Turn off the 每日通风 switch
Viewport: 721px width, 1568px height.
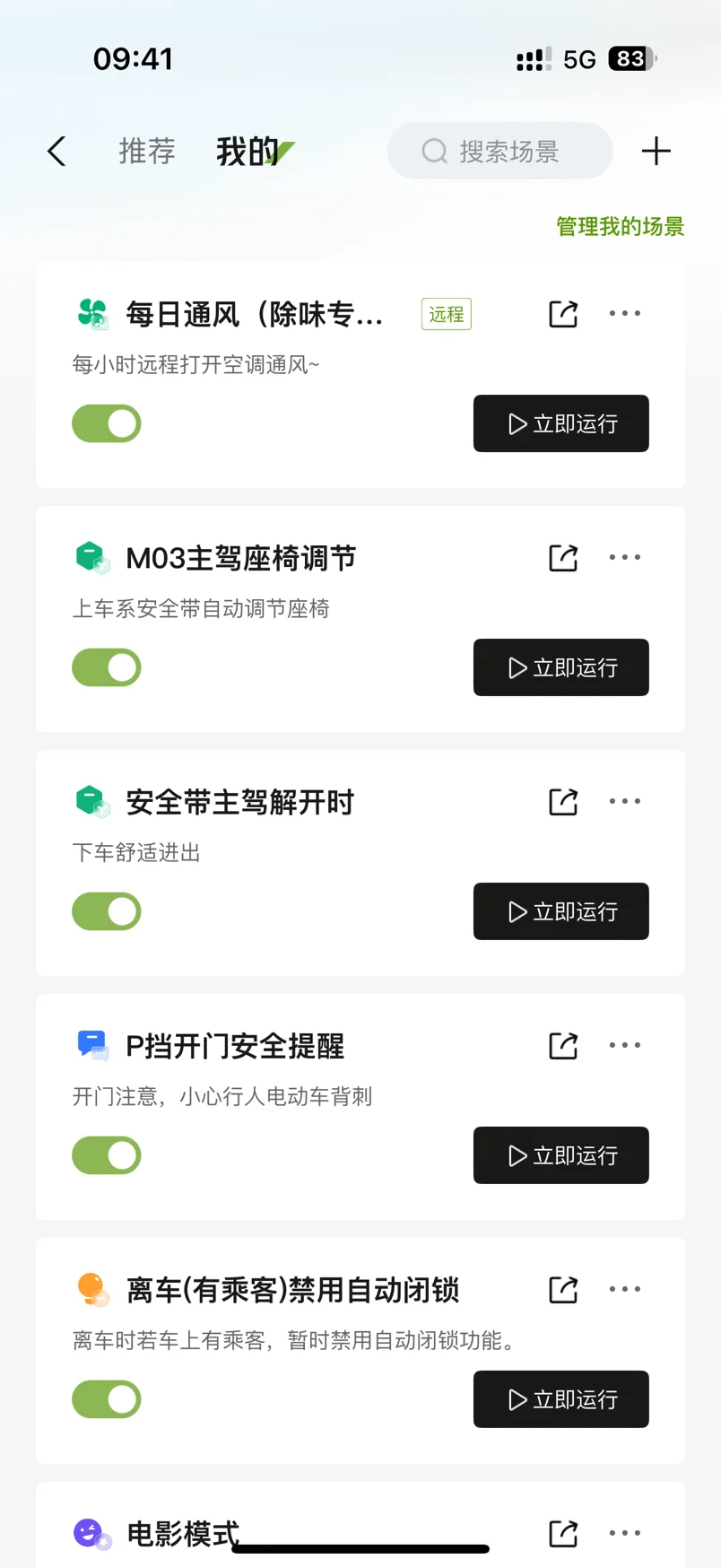107,423
